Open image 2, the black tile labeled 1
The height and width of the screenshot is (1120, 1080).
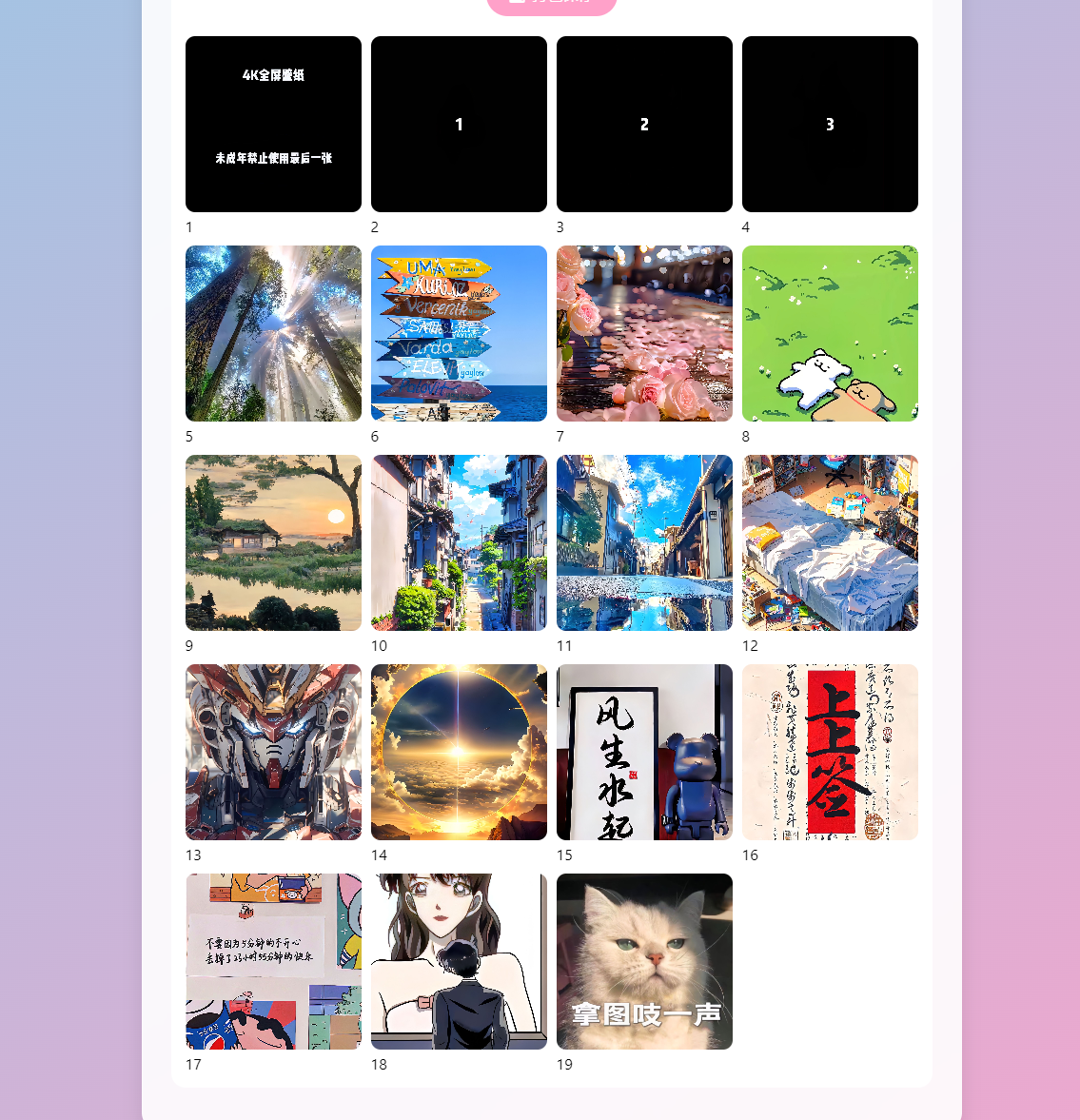click(x=459, y=124)
